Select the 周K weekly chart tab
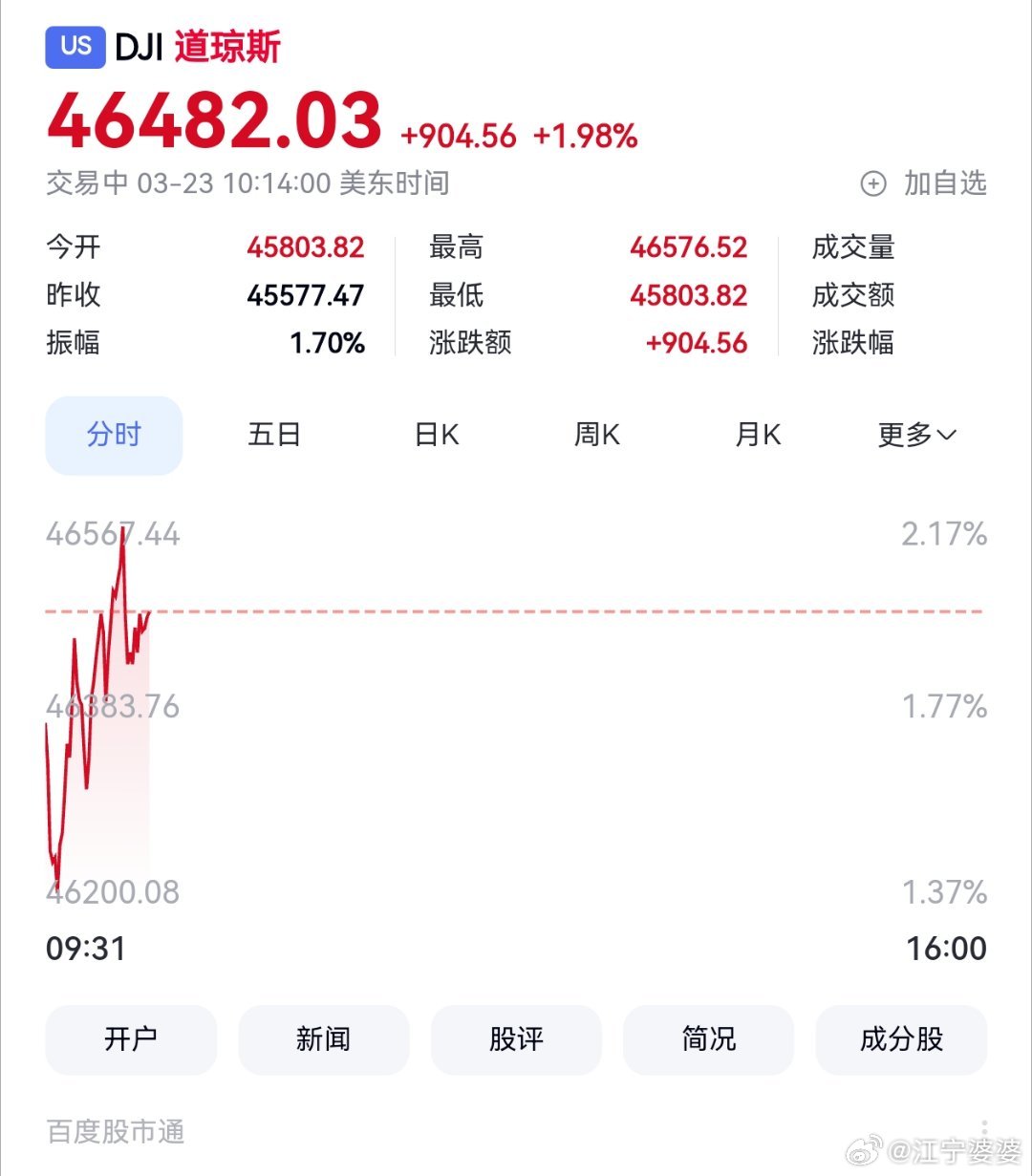The height and width of the screenshot is (1176, 1032). coord(596,435)
